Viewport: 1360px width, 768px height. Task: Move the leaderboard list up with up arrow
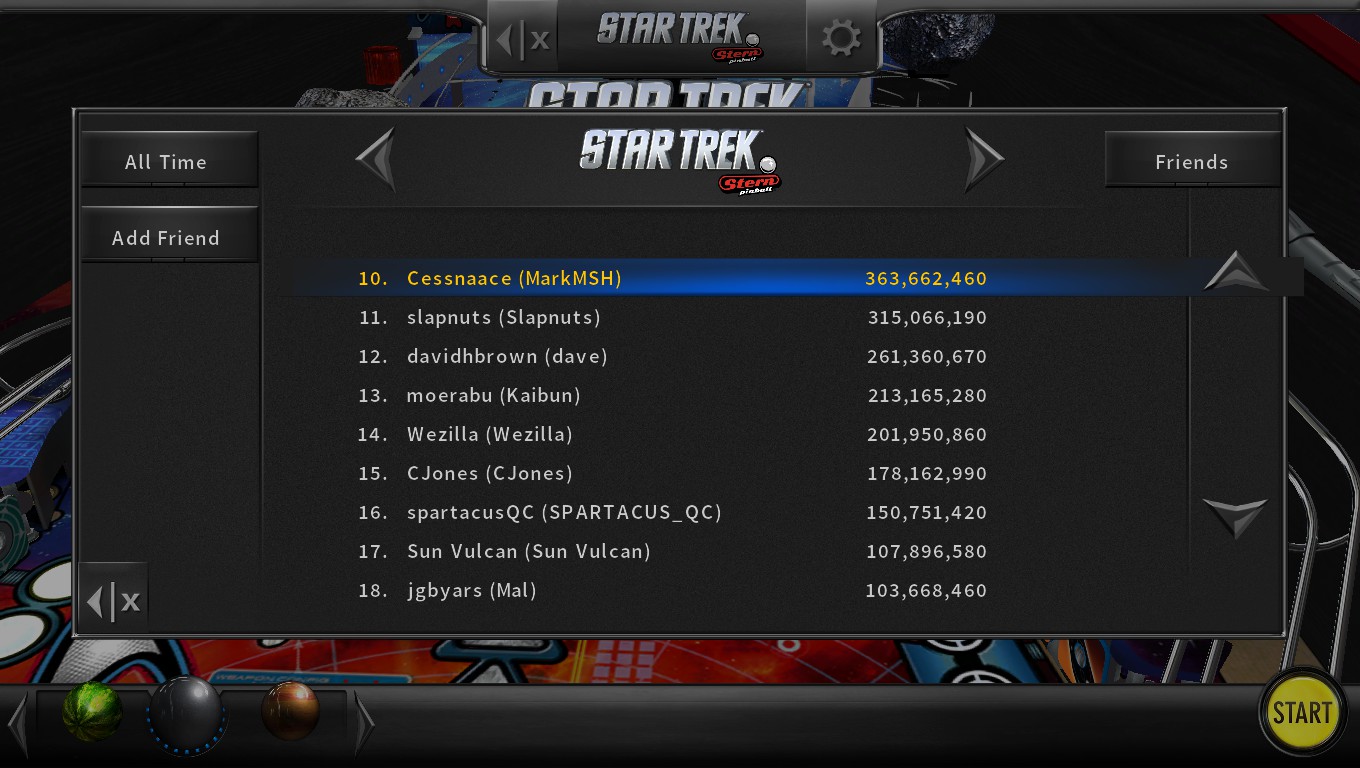pyautogui.click(x=1235, y=271)
